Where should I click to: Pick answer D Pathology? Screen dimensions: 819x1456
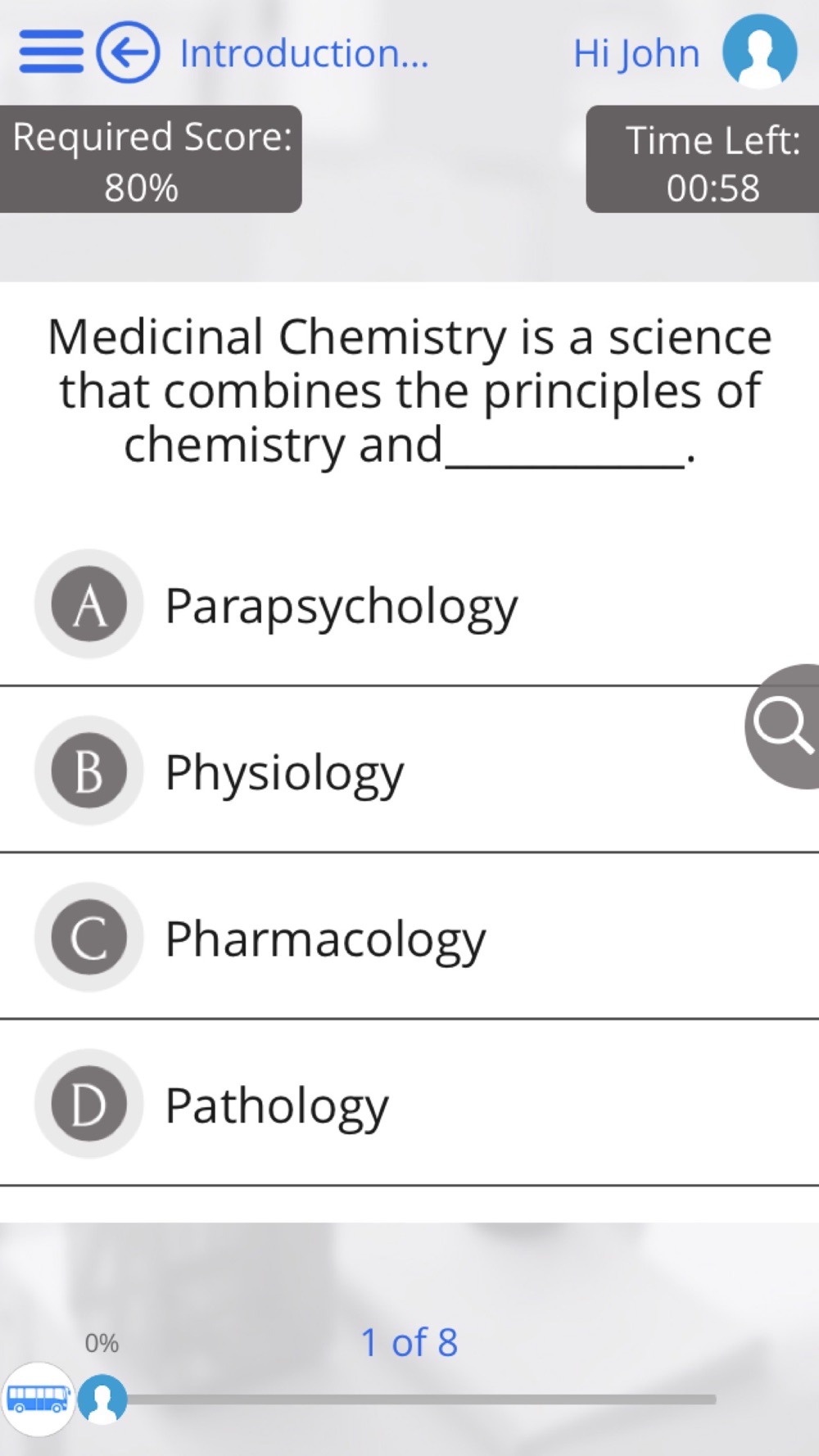409,1103
